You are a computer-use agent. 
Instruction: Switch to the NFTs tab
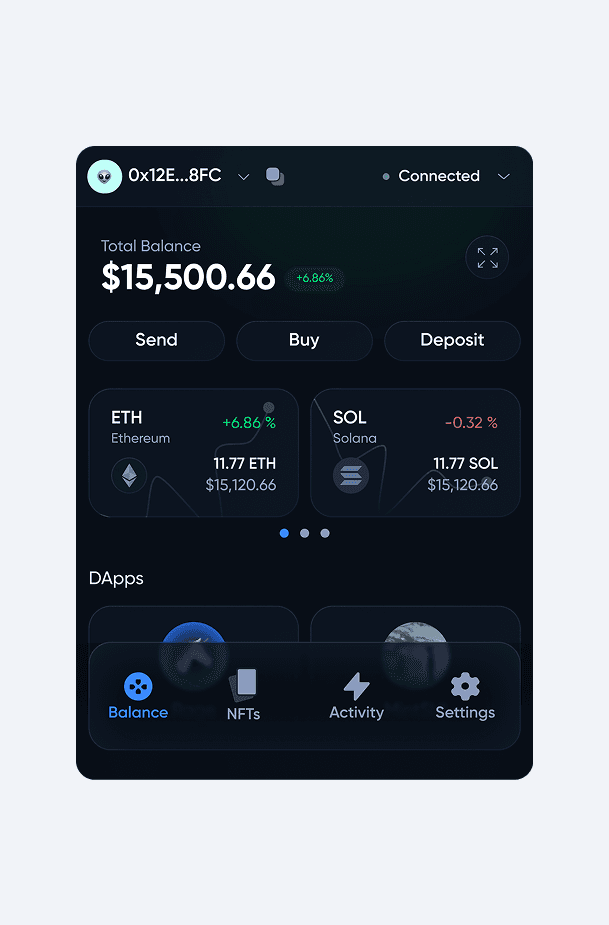(243, 695)
